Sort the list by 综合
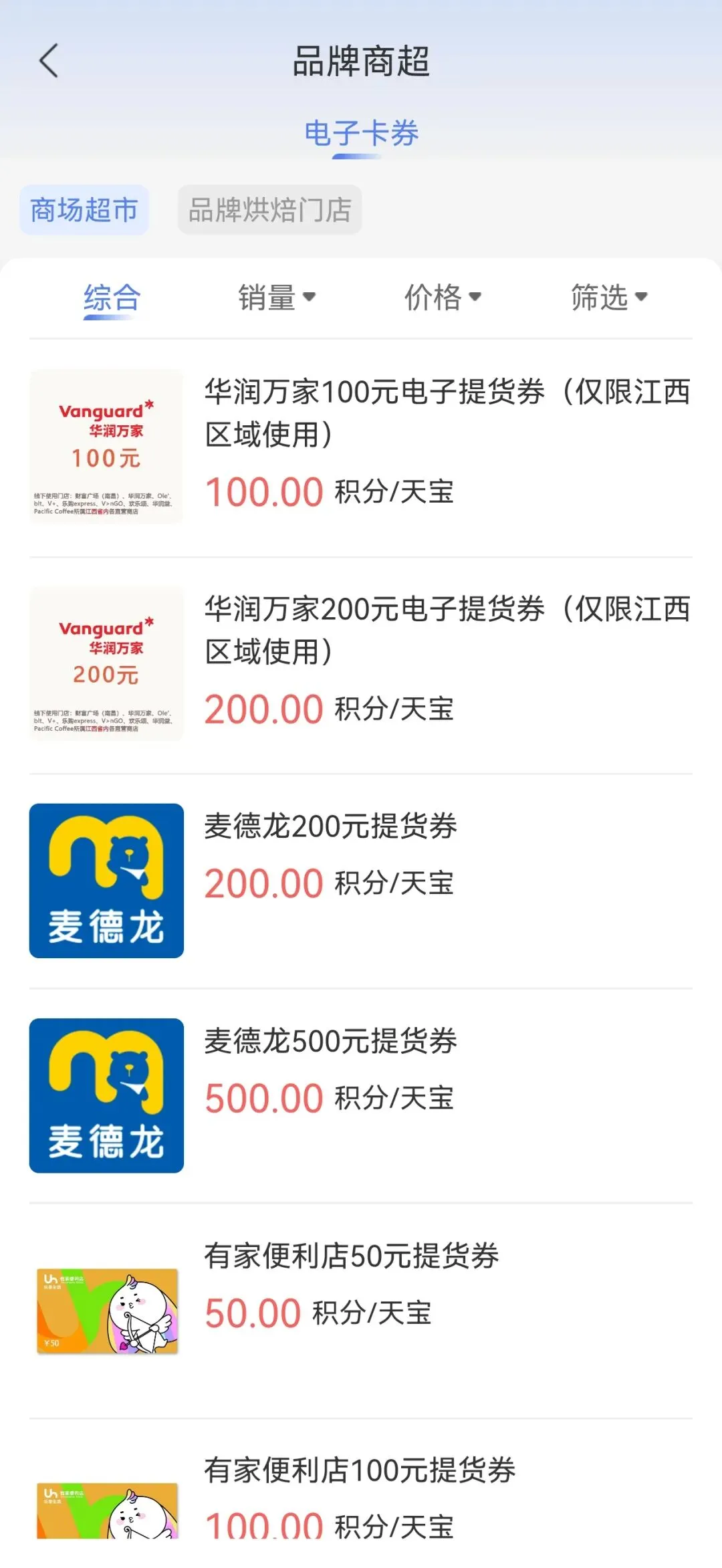Viewport: 722px width, 1568px height. [x=112, y=298]
